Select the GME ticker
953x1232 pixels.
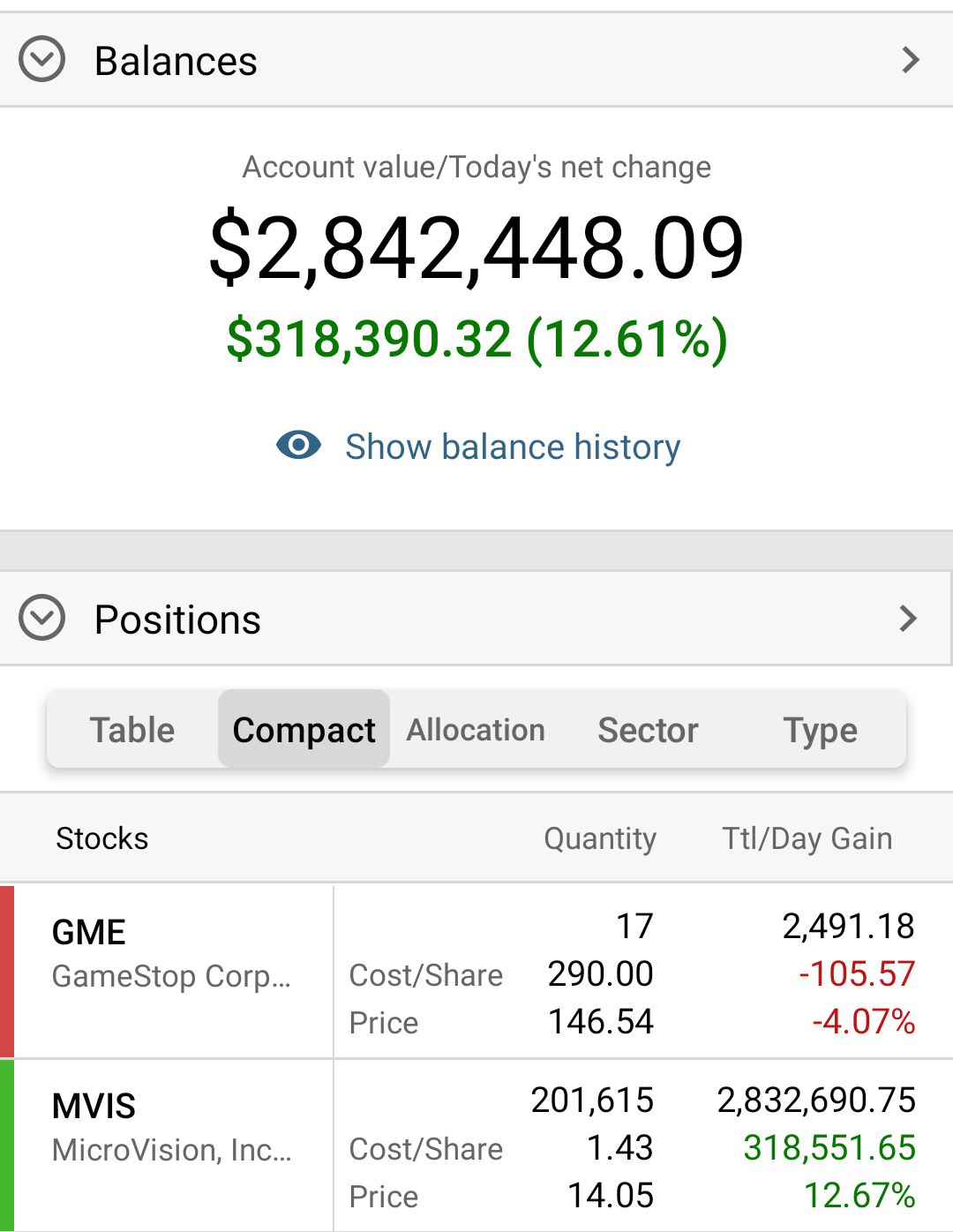[x=88, y=931]
